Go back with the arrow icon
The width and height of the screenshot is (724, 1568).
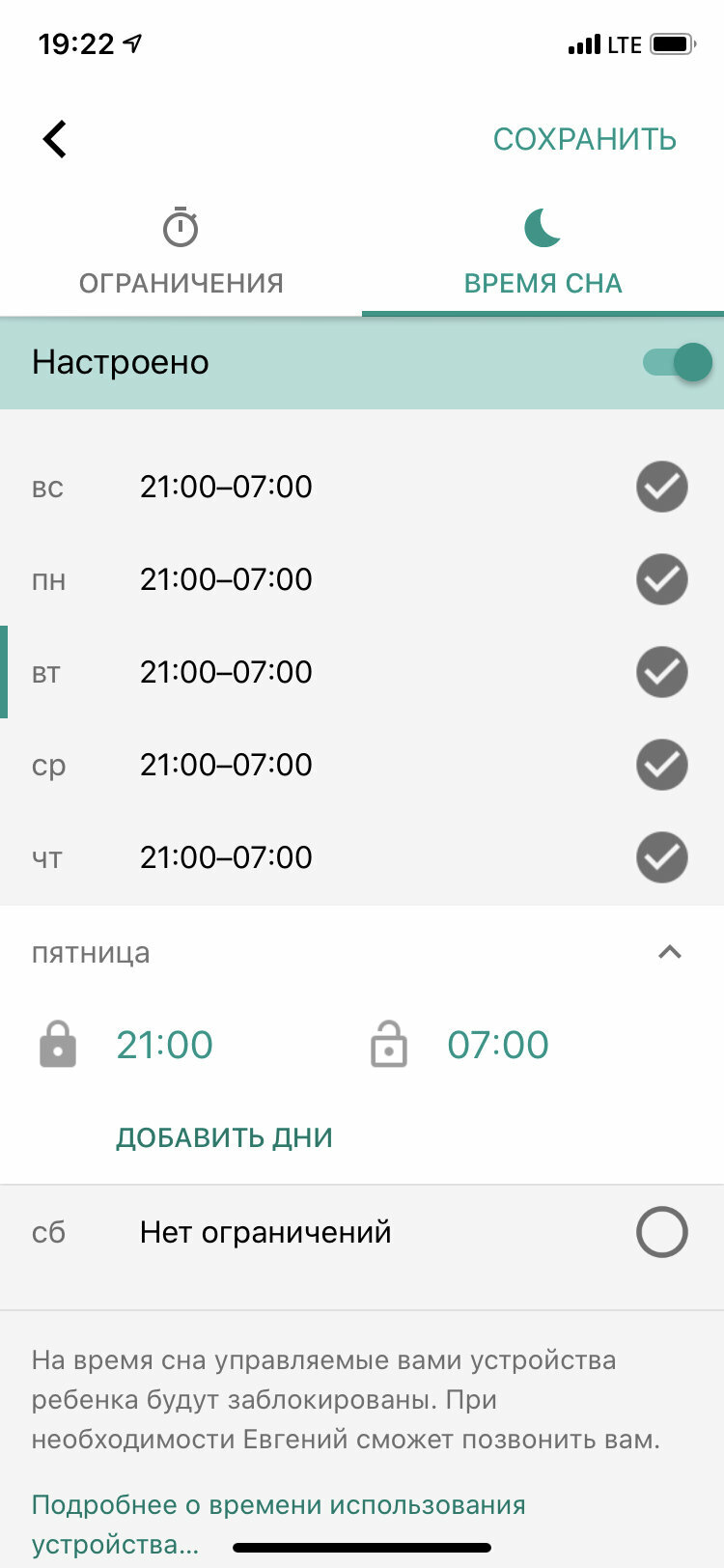coord(55,139)
